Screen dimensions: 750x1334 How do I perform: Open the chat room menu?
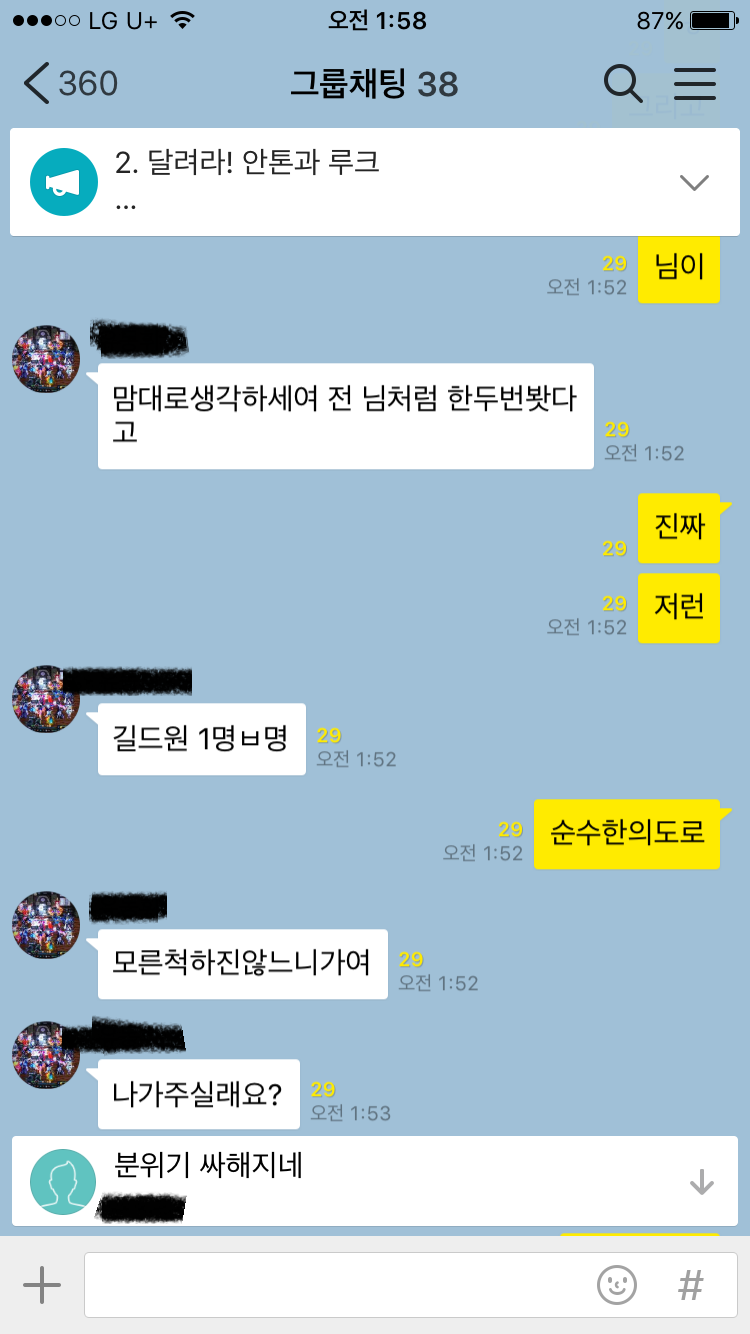695,84
